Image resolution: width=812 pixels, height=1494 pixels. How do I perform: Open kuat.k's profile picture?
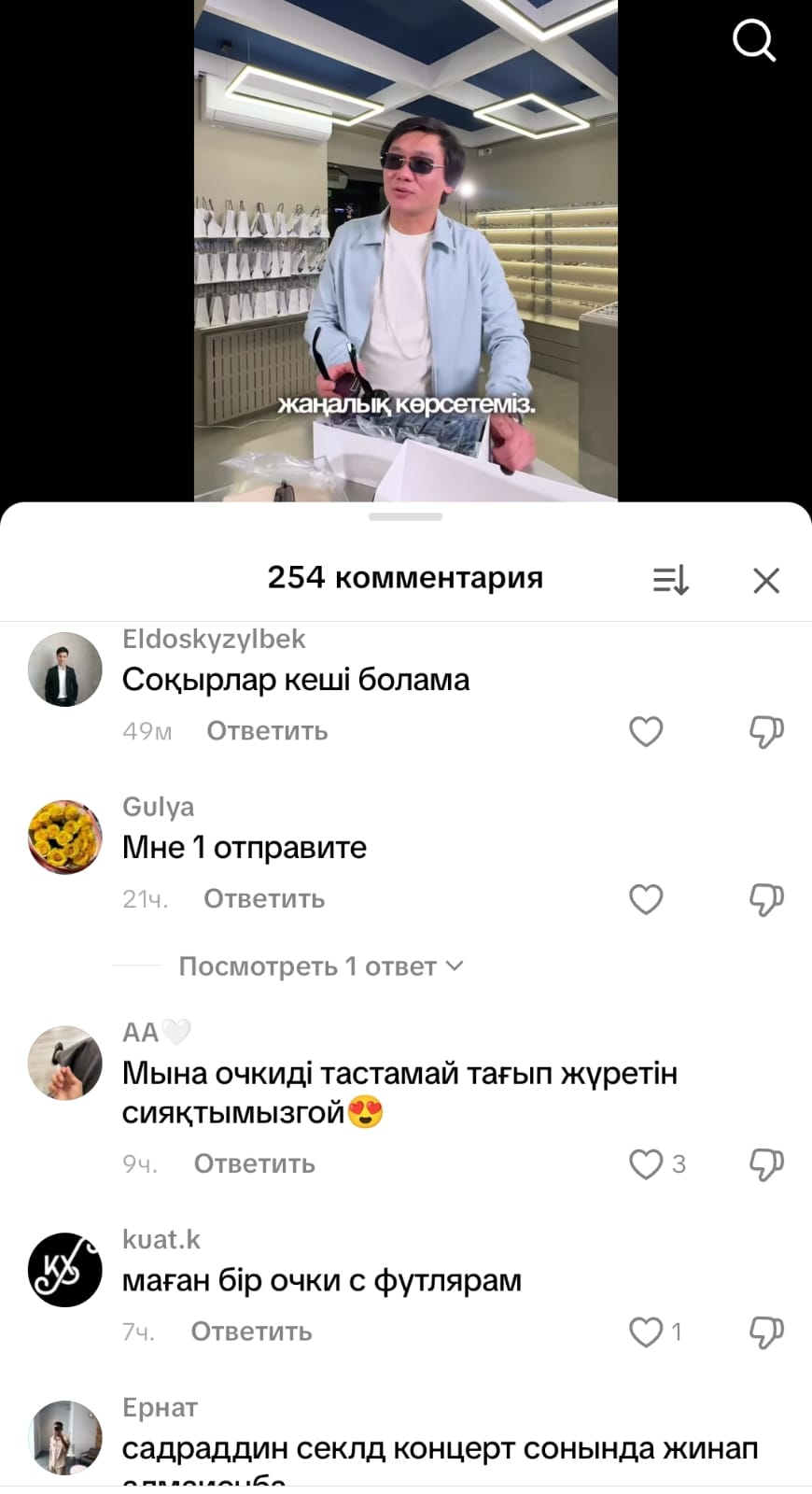point(64,1269)
